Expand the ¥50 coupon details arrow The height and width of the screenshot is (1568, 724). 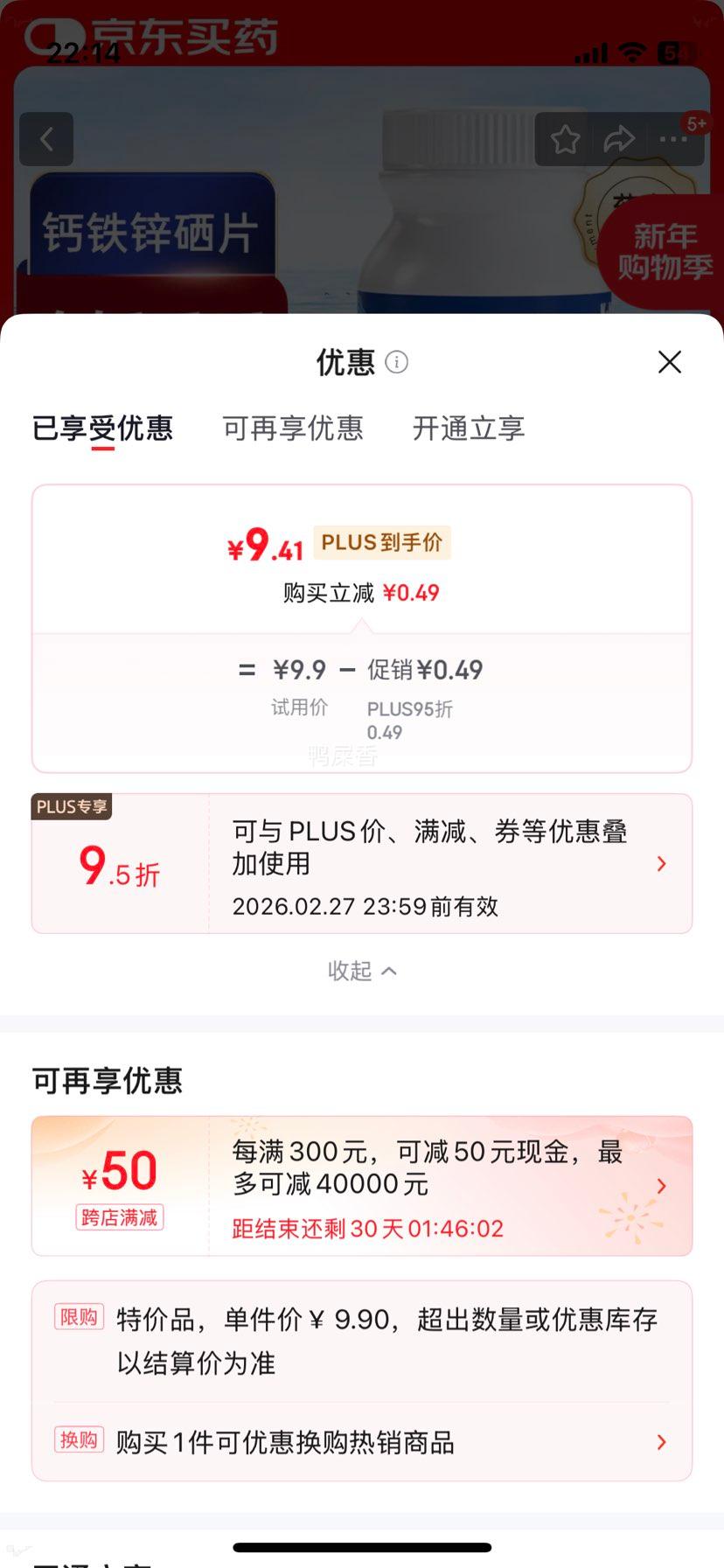[x=662, y=1186]
